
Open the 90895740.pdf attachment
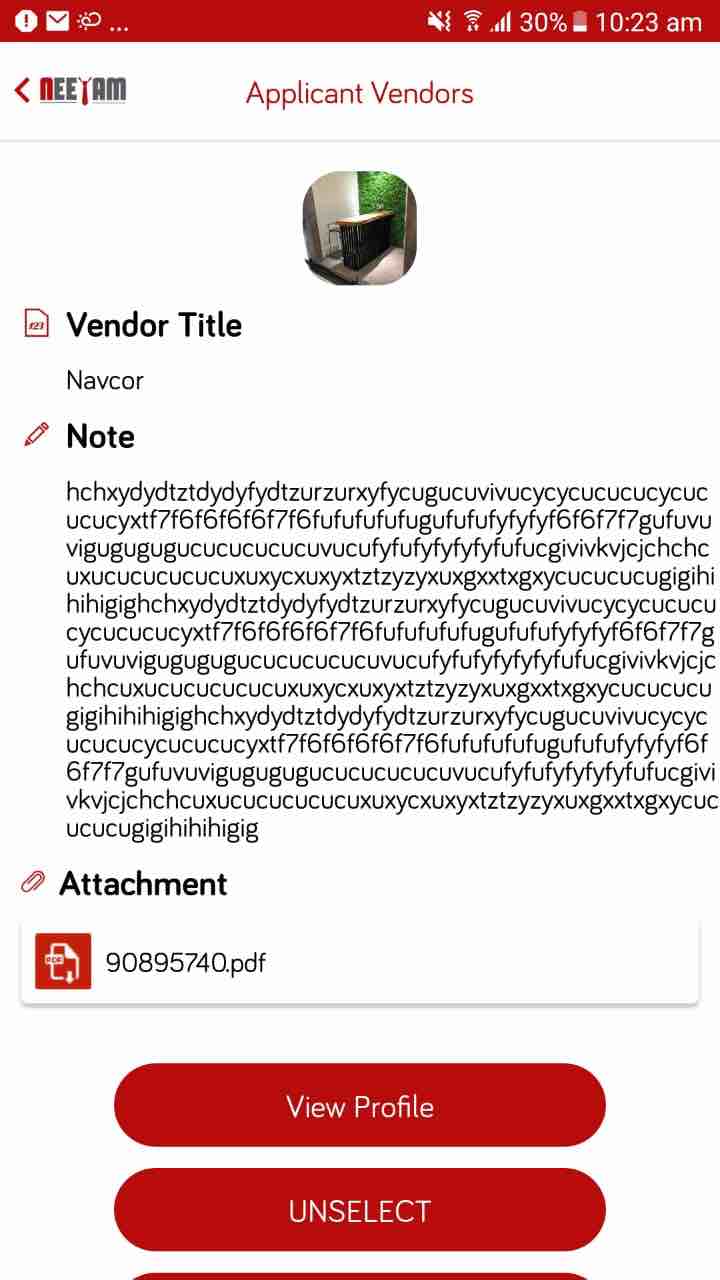pyautogui.click(x=360, y=962)
